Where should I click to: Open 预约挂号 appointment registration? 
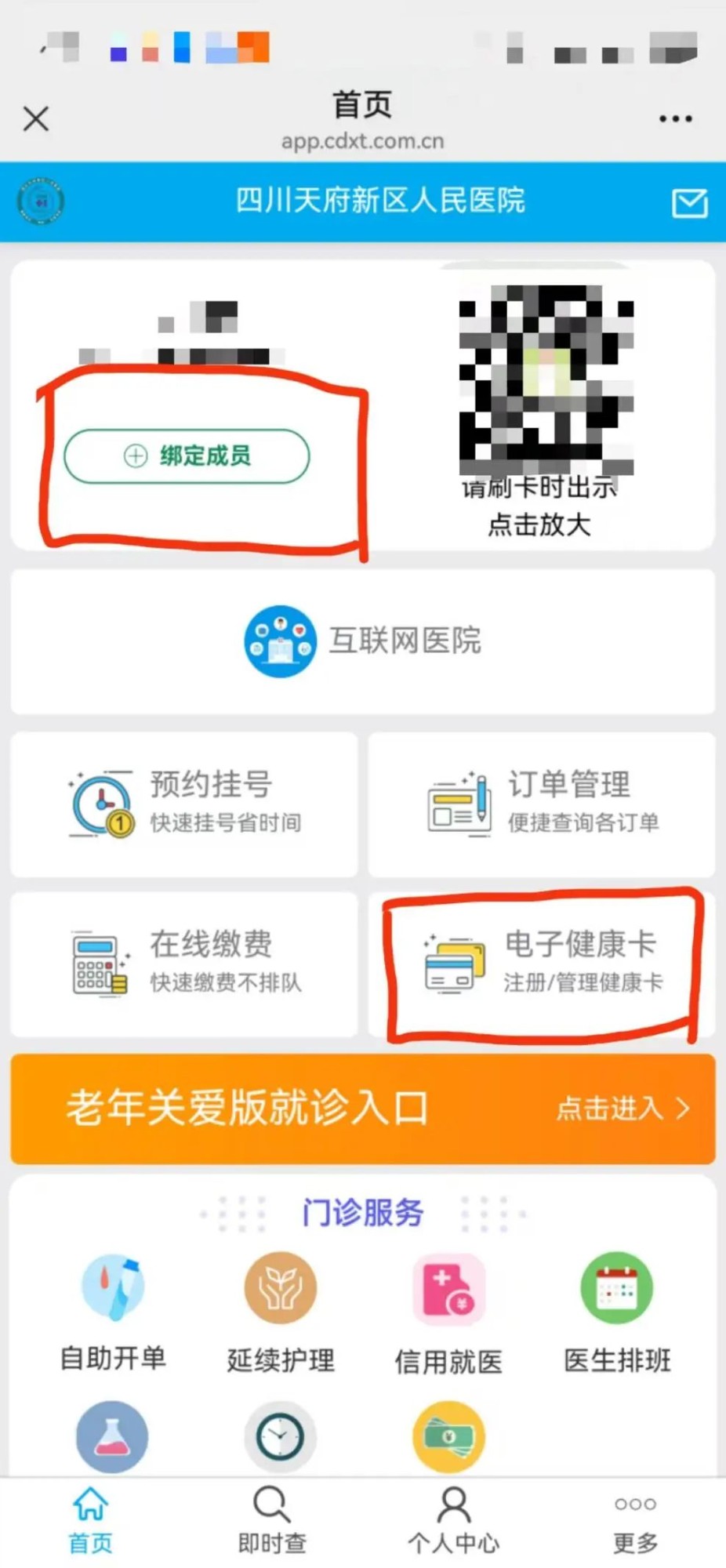[184, 804]
